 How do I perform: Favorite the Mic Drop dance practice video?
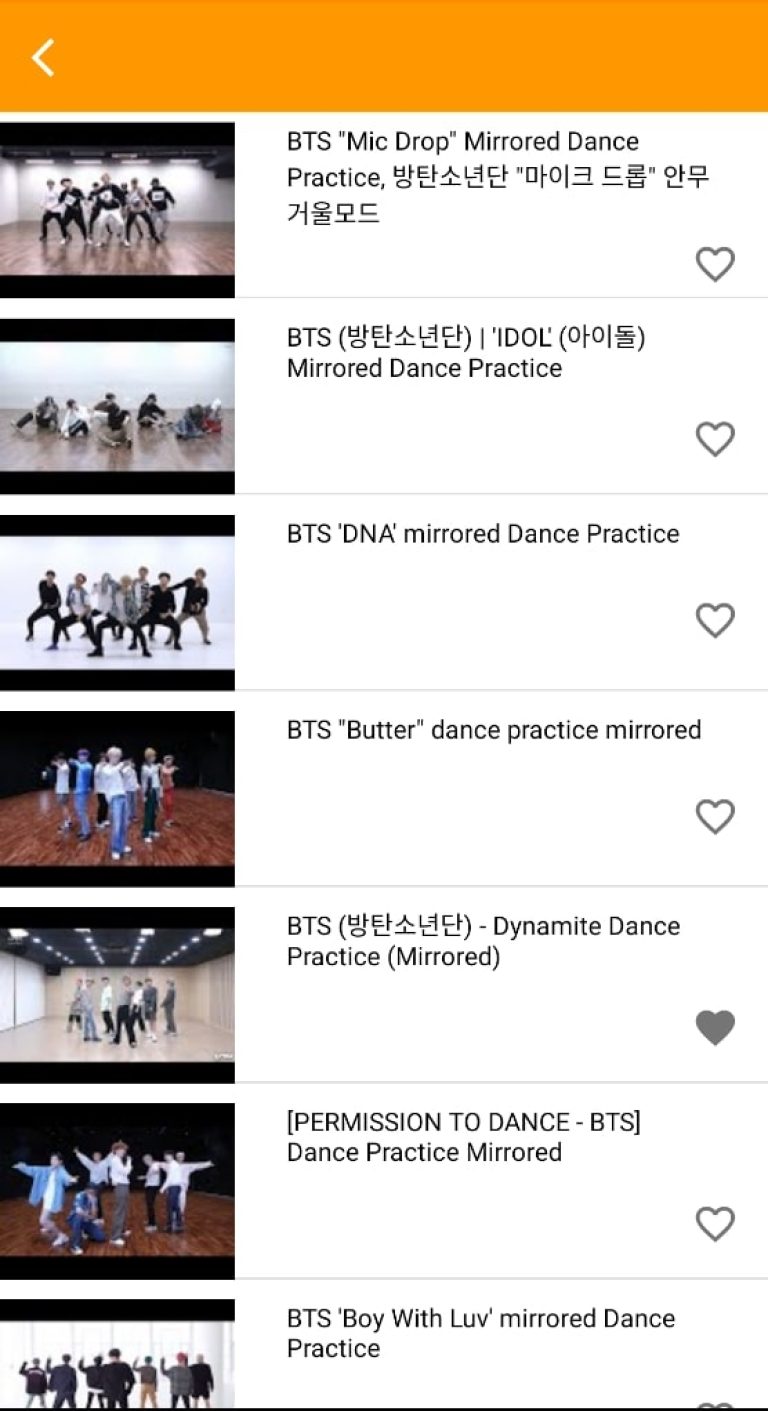tap(716, 265)
